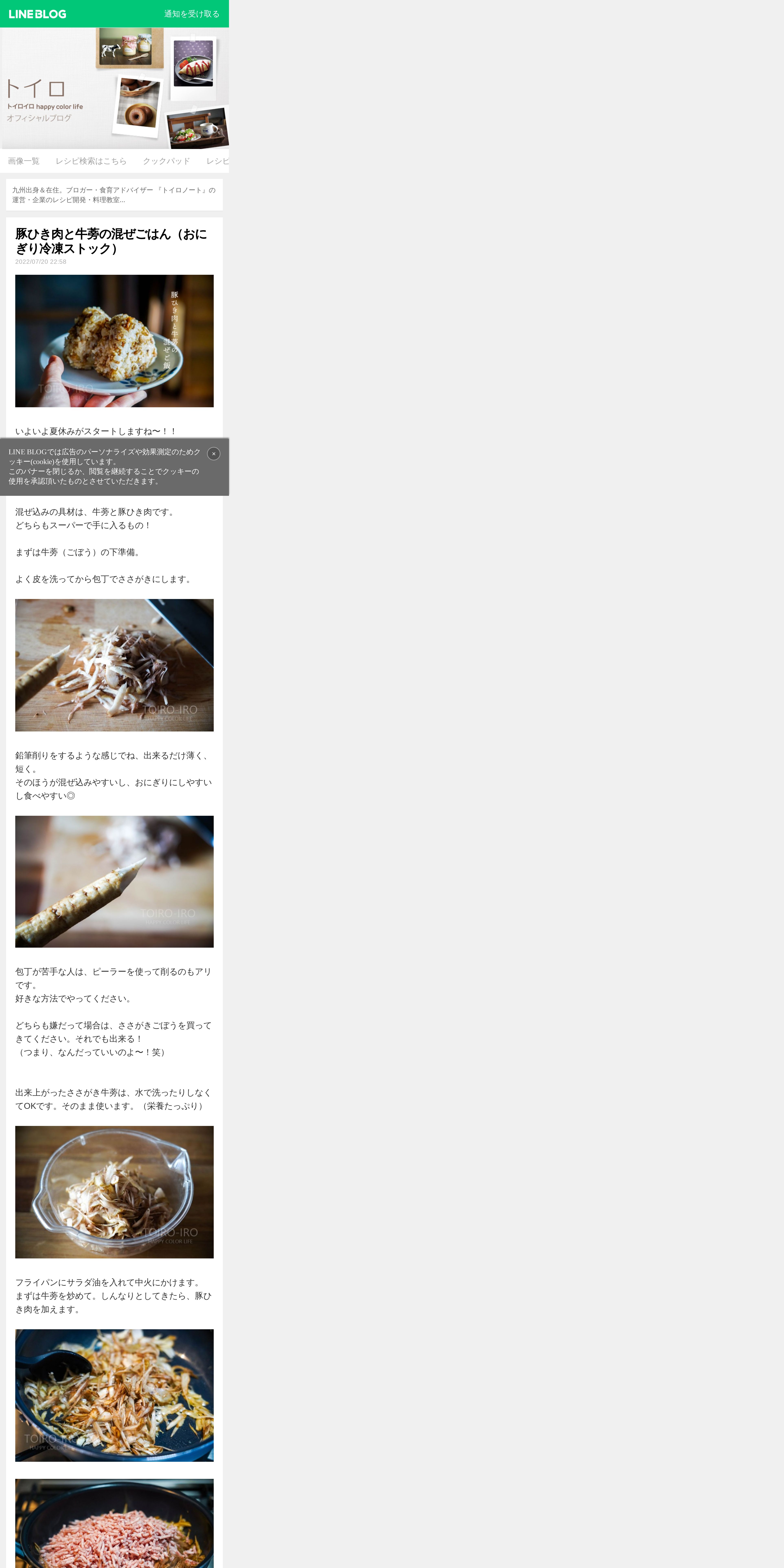Open the クックパッド tab

coord(166,161)
